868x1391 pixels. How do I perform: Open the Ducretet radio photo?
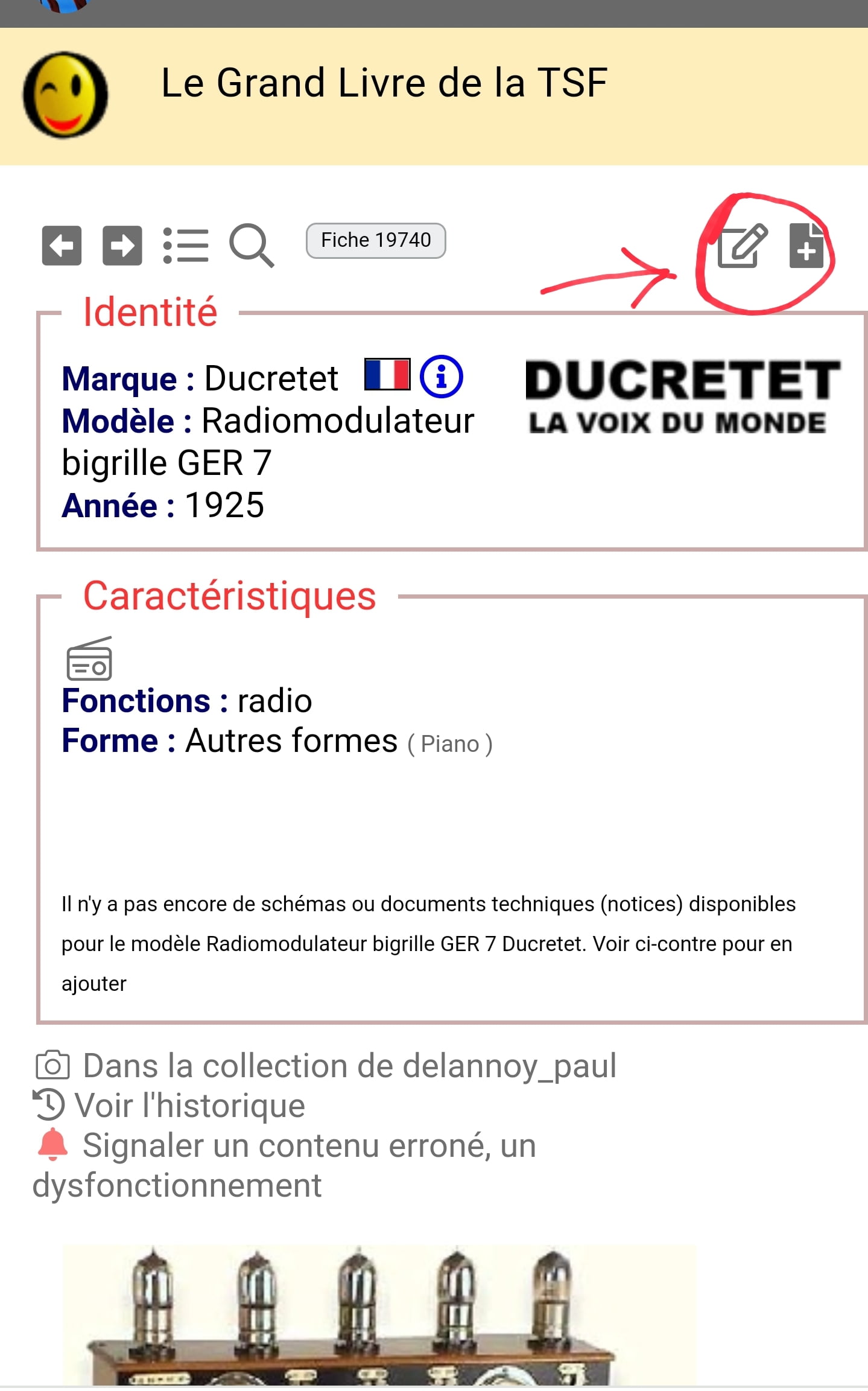click(x=379, y=1316)
